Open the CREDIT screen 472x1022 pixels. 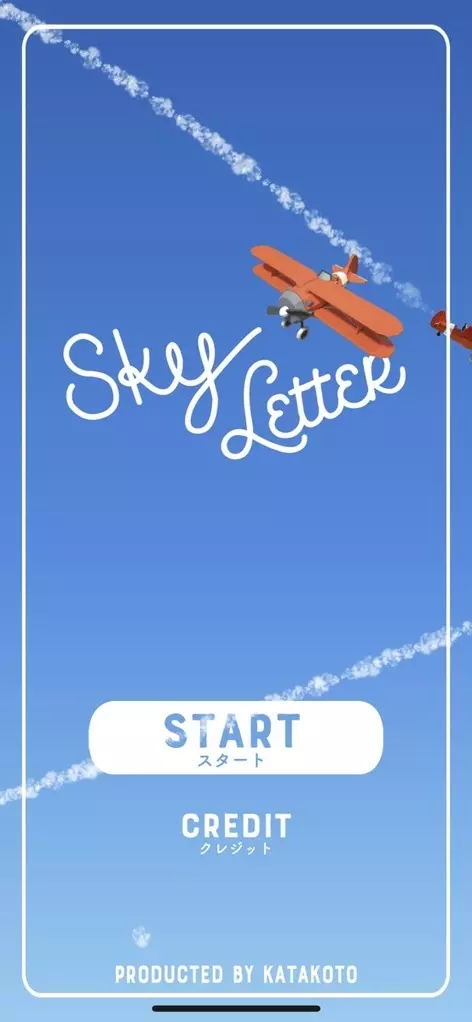[236, 834]
